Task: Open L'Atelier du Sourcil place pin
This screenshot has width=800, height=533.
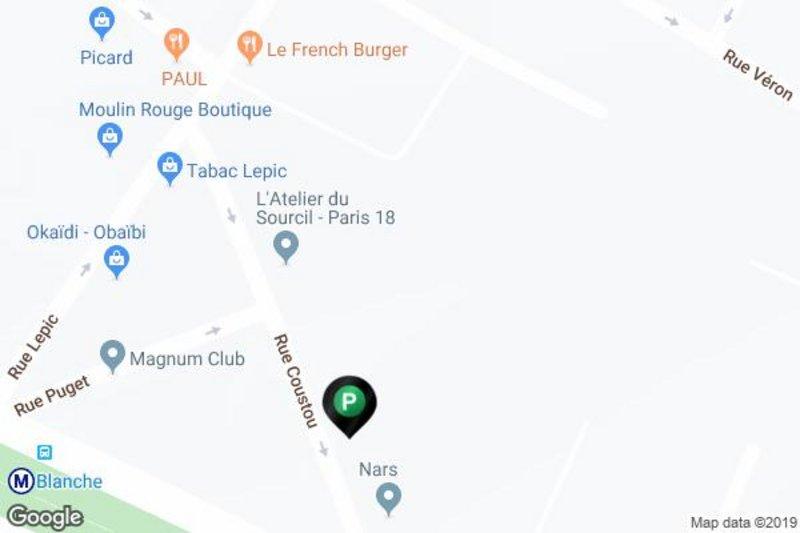Action: pyautogui.click(x=287, y=244)
